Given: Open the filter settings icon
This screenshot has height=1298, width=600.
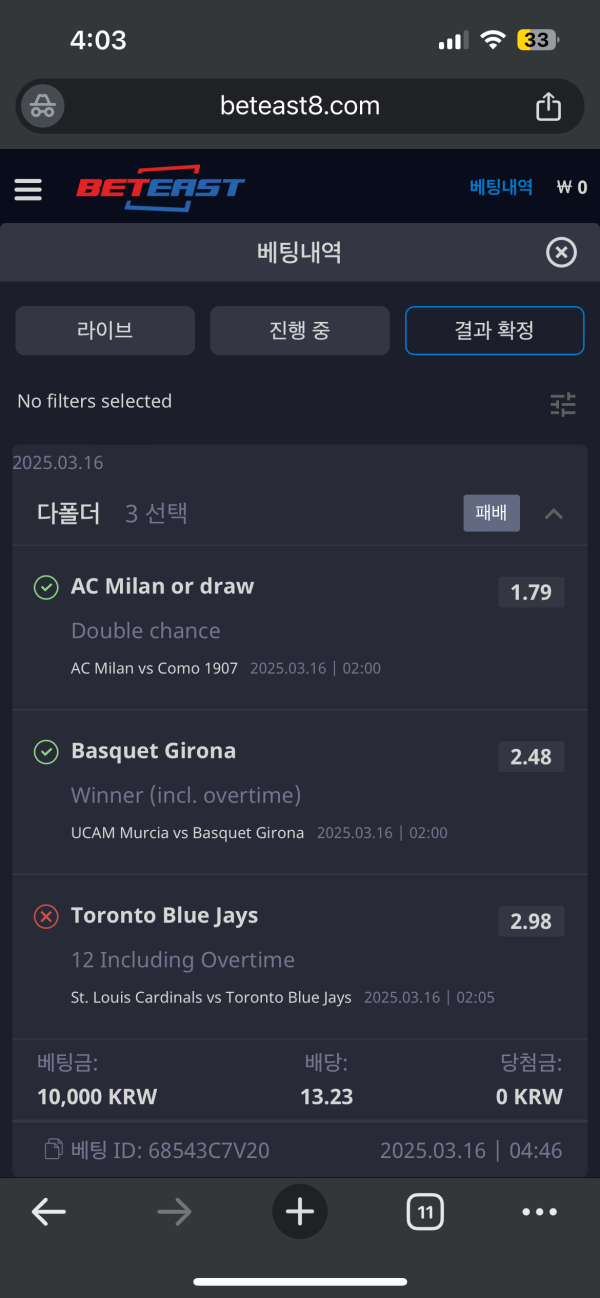Looking at the screenshot, I should [x=563, y=404].
